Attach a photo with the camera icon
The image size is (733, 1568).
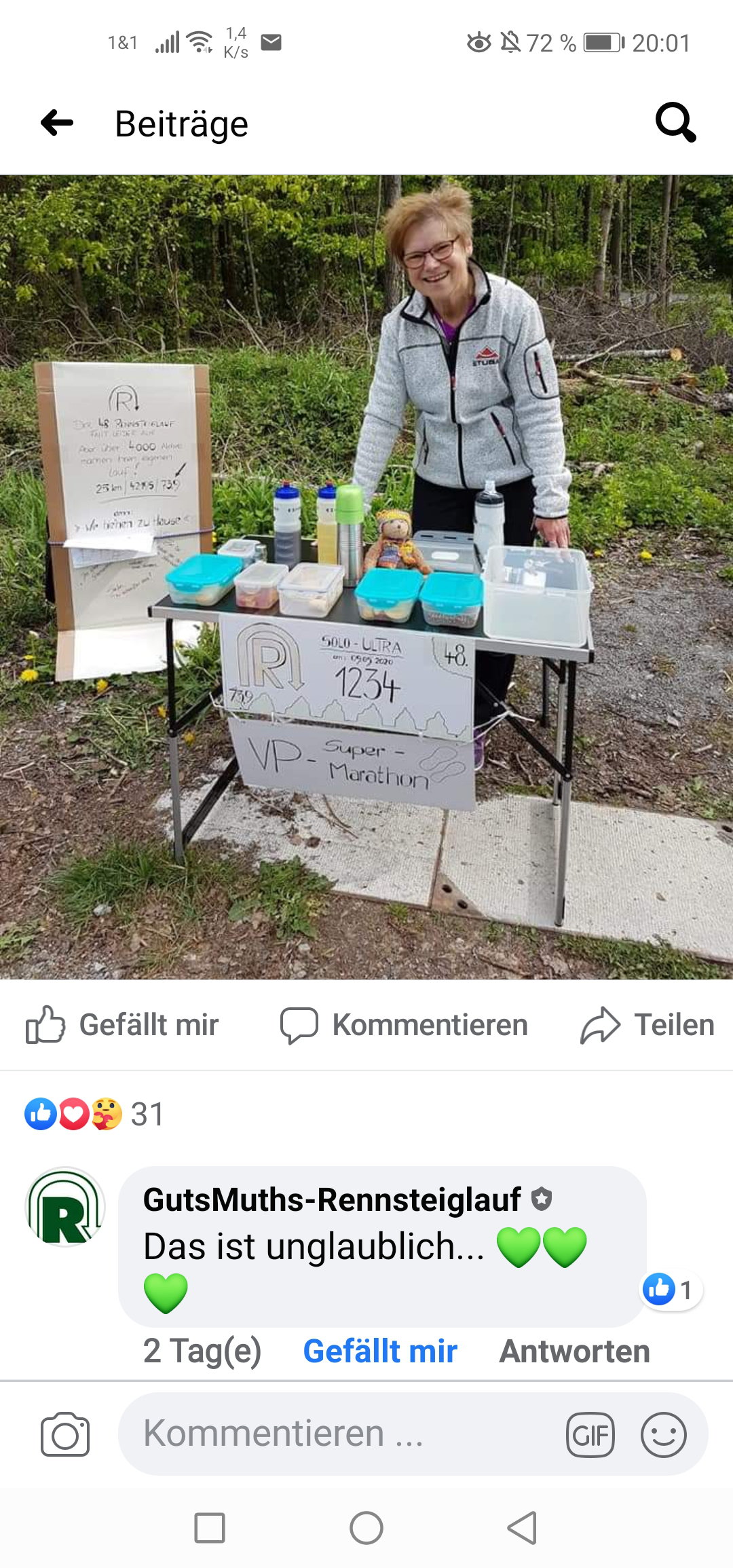65,1434
